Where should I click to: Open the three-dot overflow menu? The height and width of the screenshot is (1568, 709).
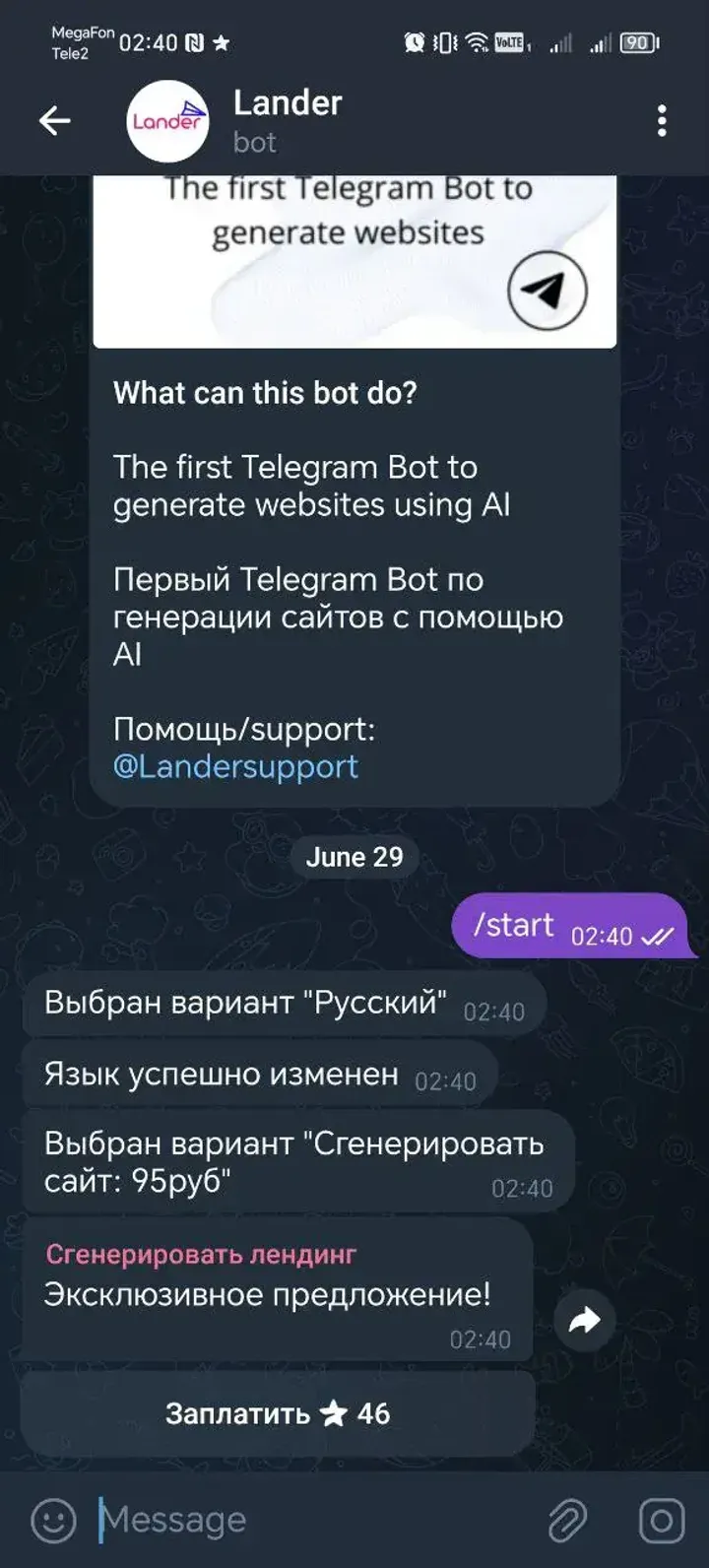click(661, 121)
